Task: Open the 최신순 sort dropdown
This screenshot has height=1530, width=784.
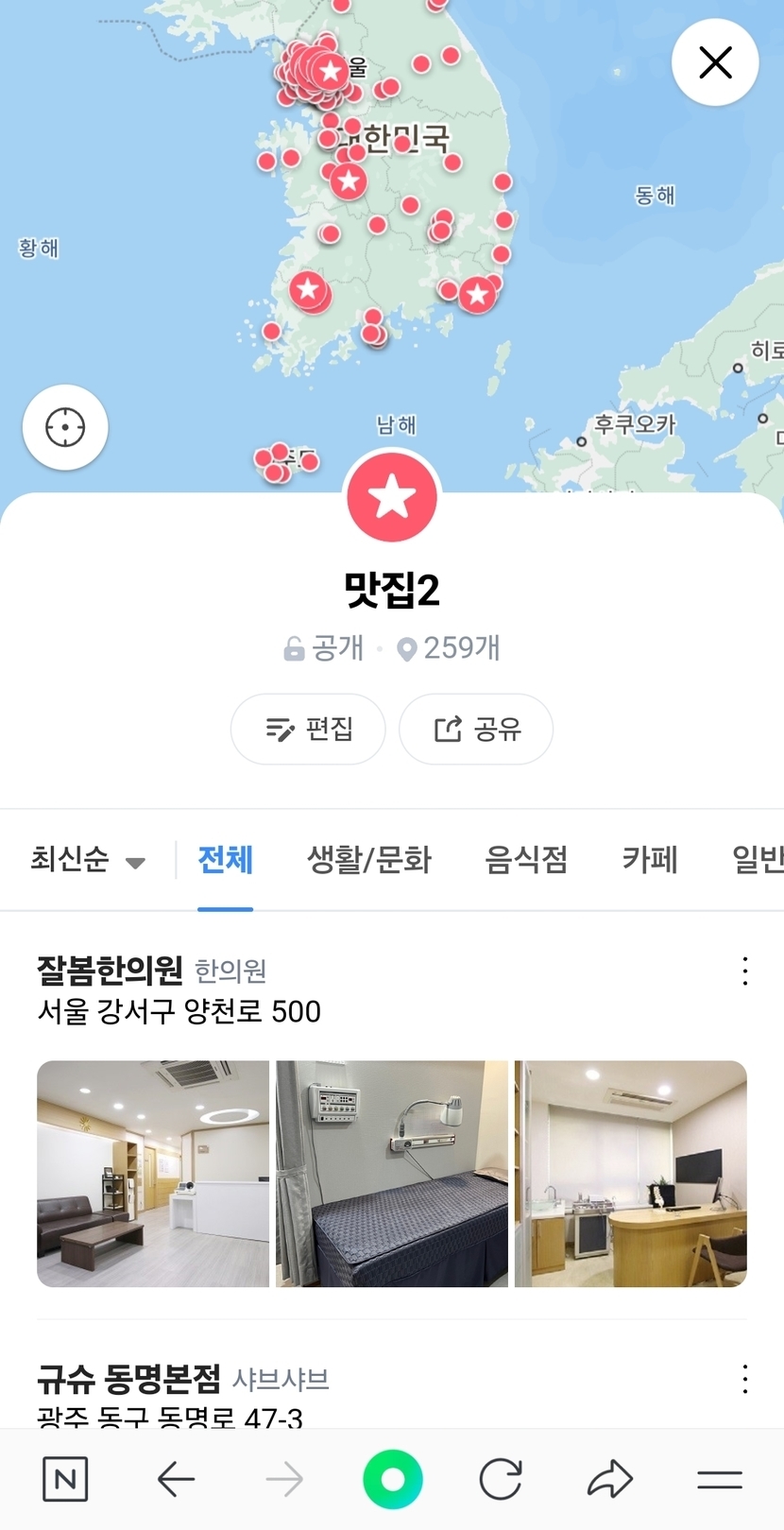Action: pos(88,860)
